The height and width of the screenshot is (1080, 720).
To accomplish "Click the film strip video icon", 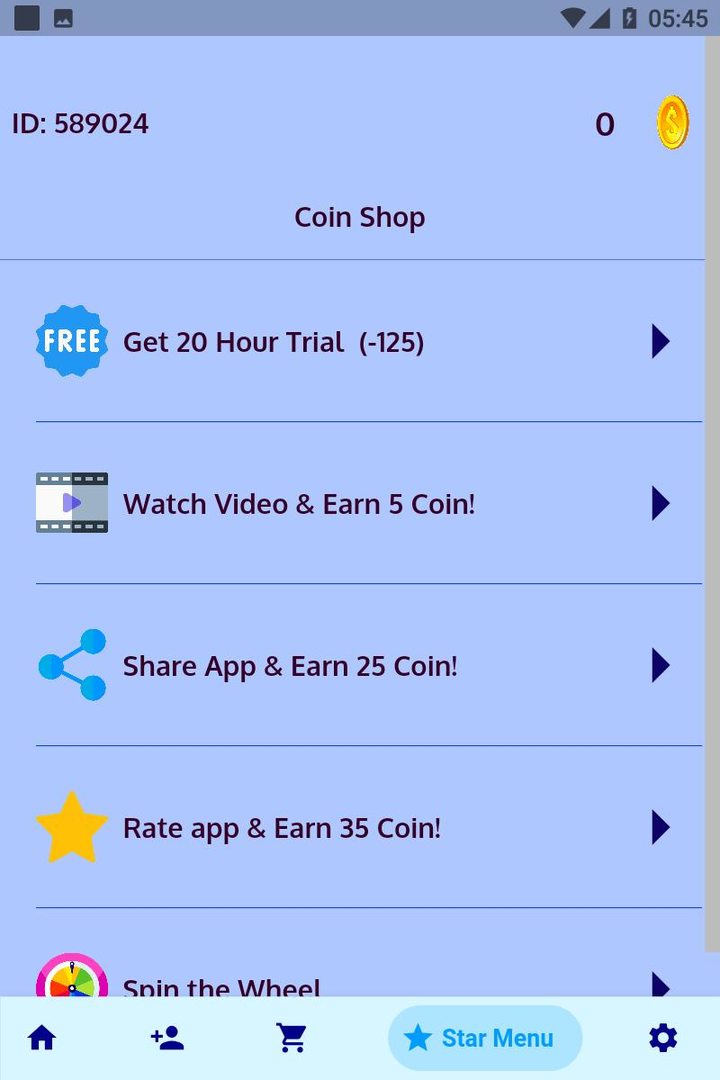I will coord(71,503).
